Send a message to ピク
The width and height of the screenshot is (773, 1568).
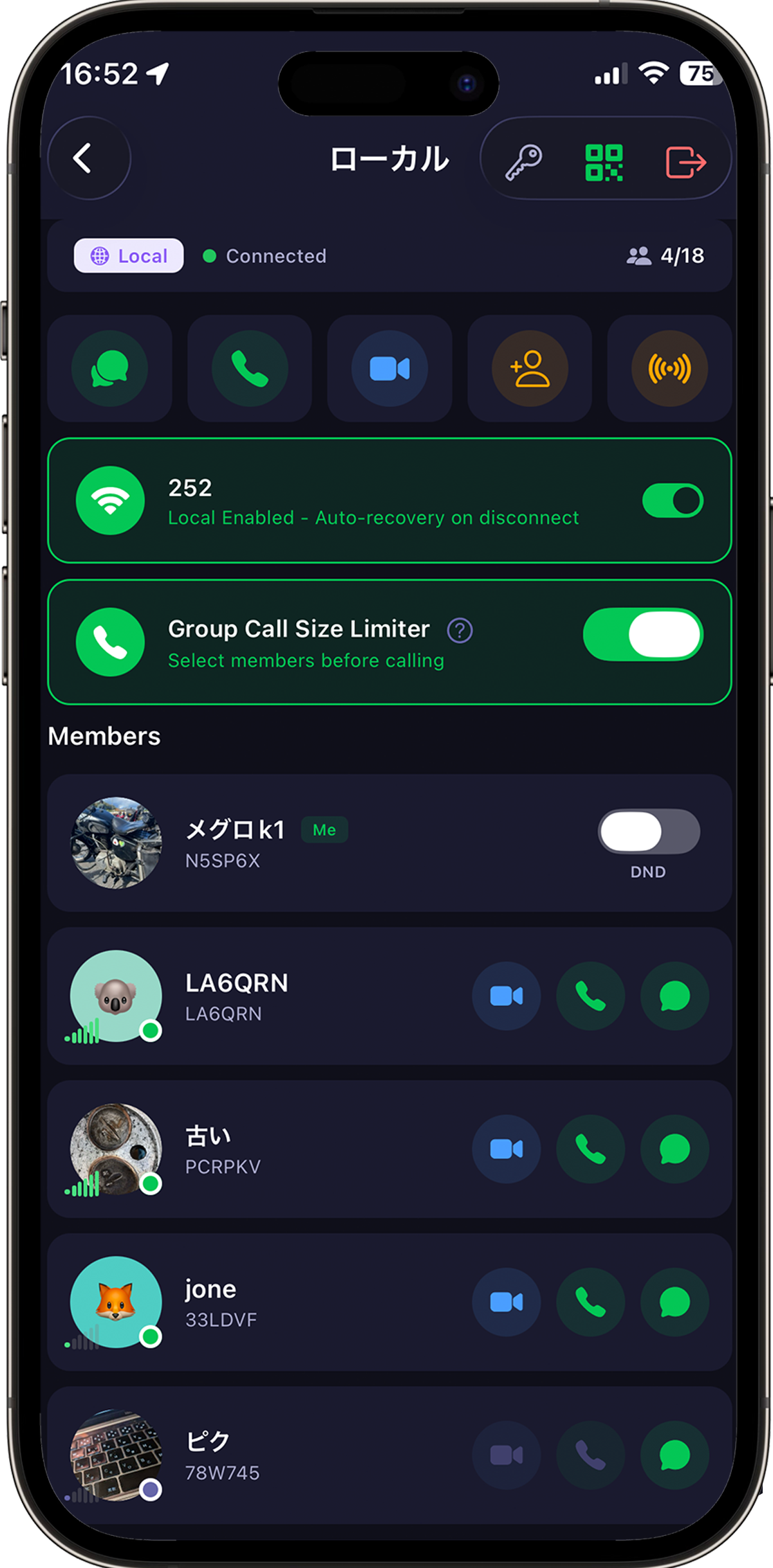675,1455
